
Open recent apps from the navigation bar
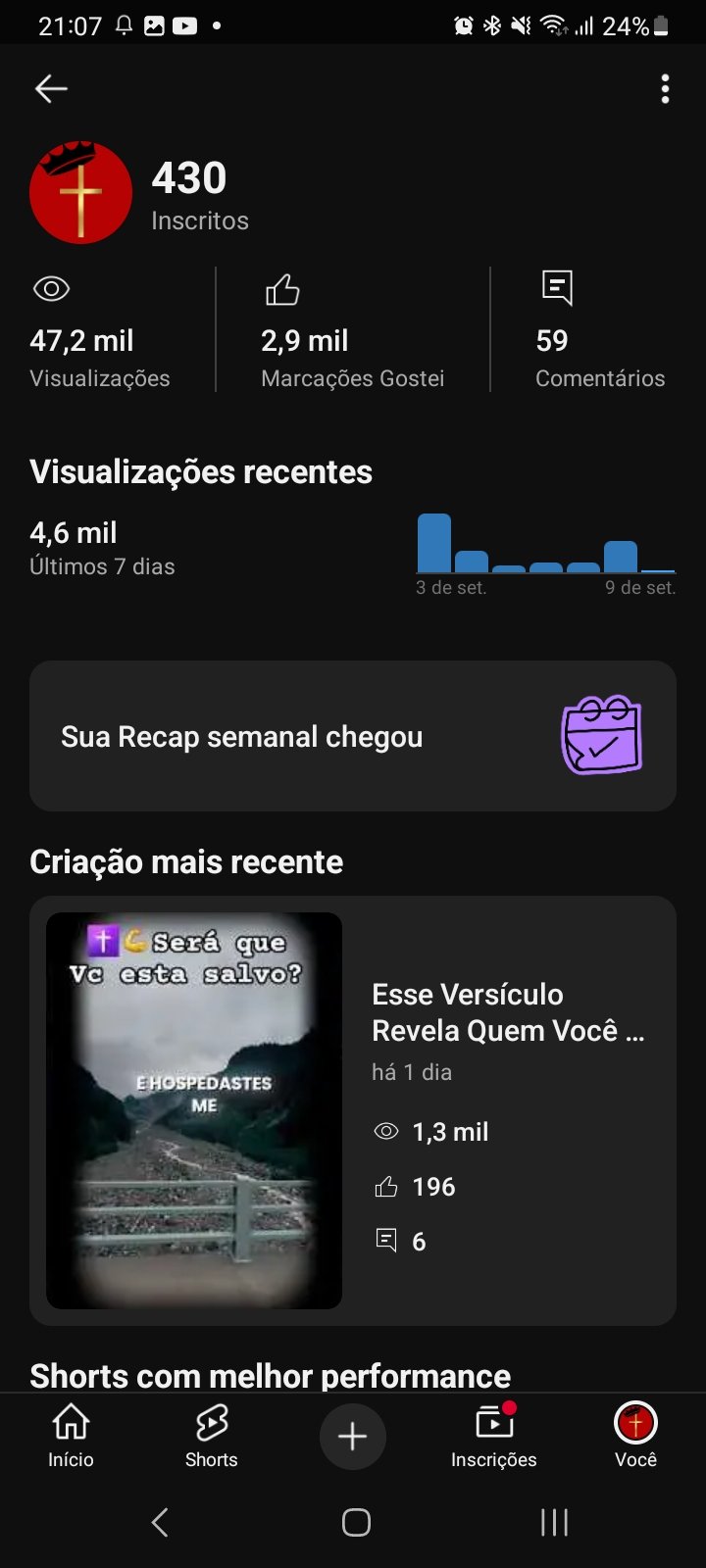click(554, 1522)
